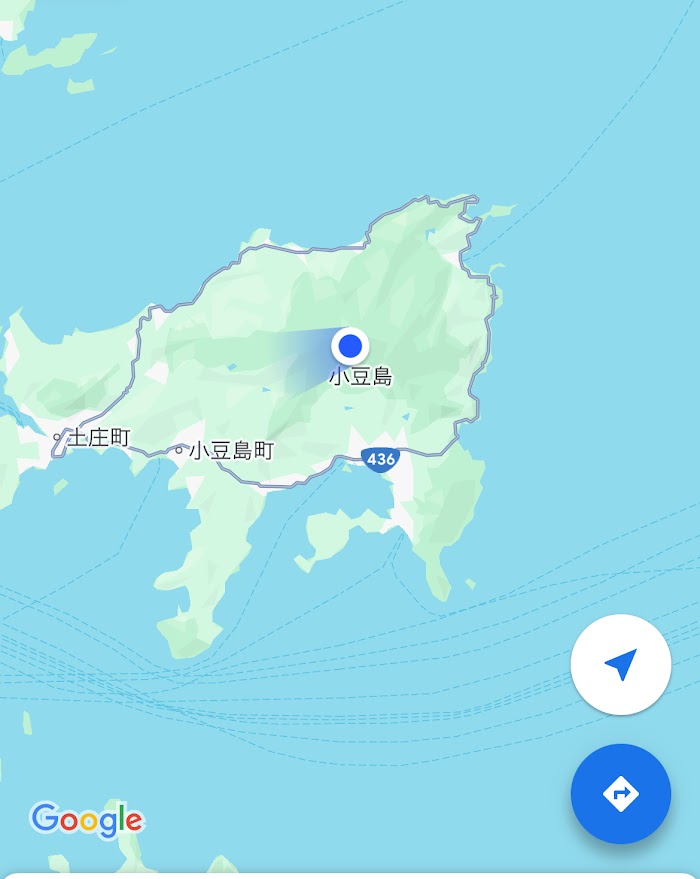This screenshot has width=700, height=879.
Task: Tap the 小豆島 place label
Action: (x=360, y=377)
